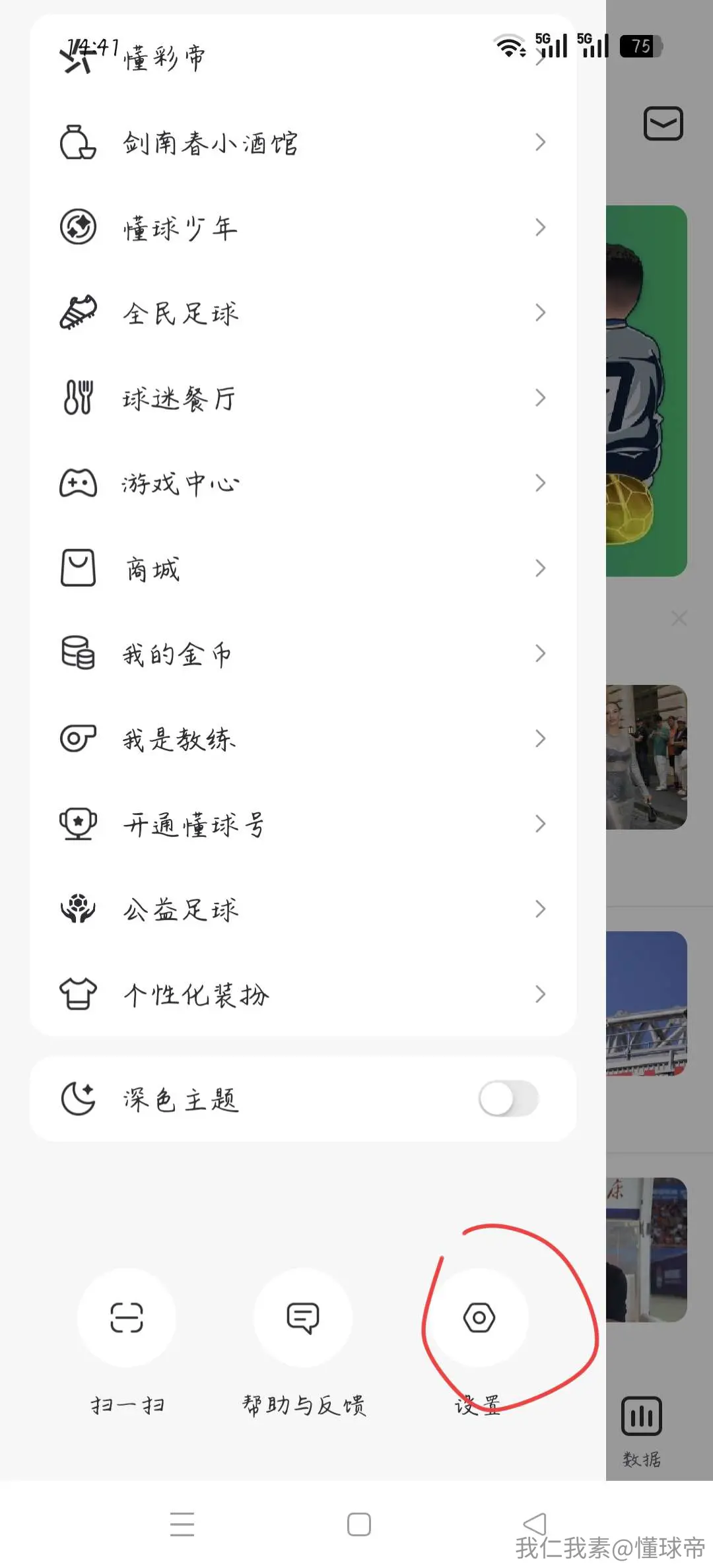This screenshot has height=1568, width=713.
Task: Open 帮助与反馈
Action: (303, 1318)
